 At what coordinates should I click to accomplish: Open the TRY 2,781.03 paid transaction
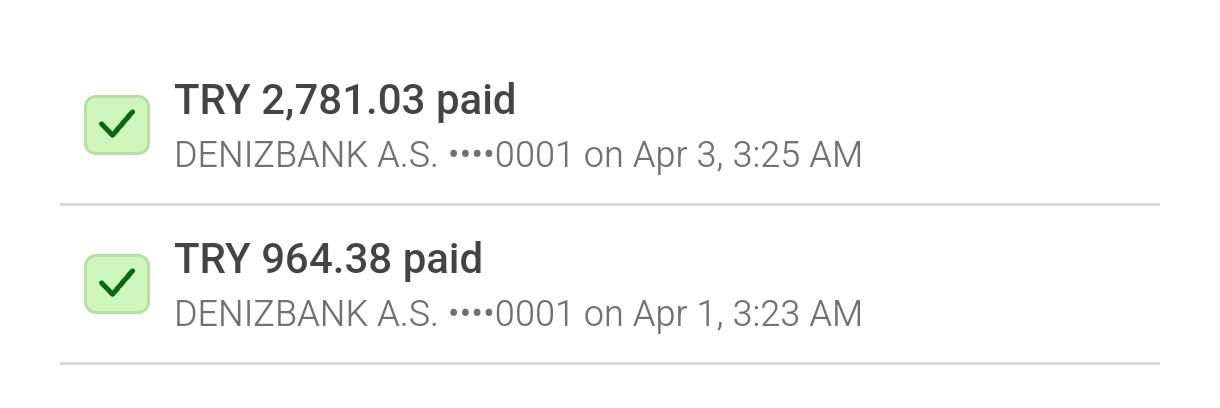click(518, 126)
